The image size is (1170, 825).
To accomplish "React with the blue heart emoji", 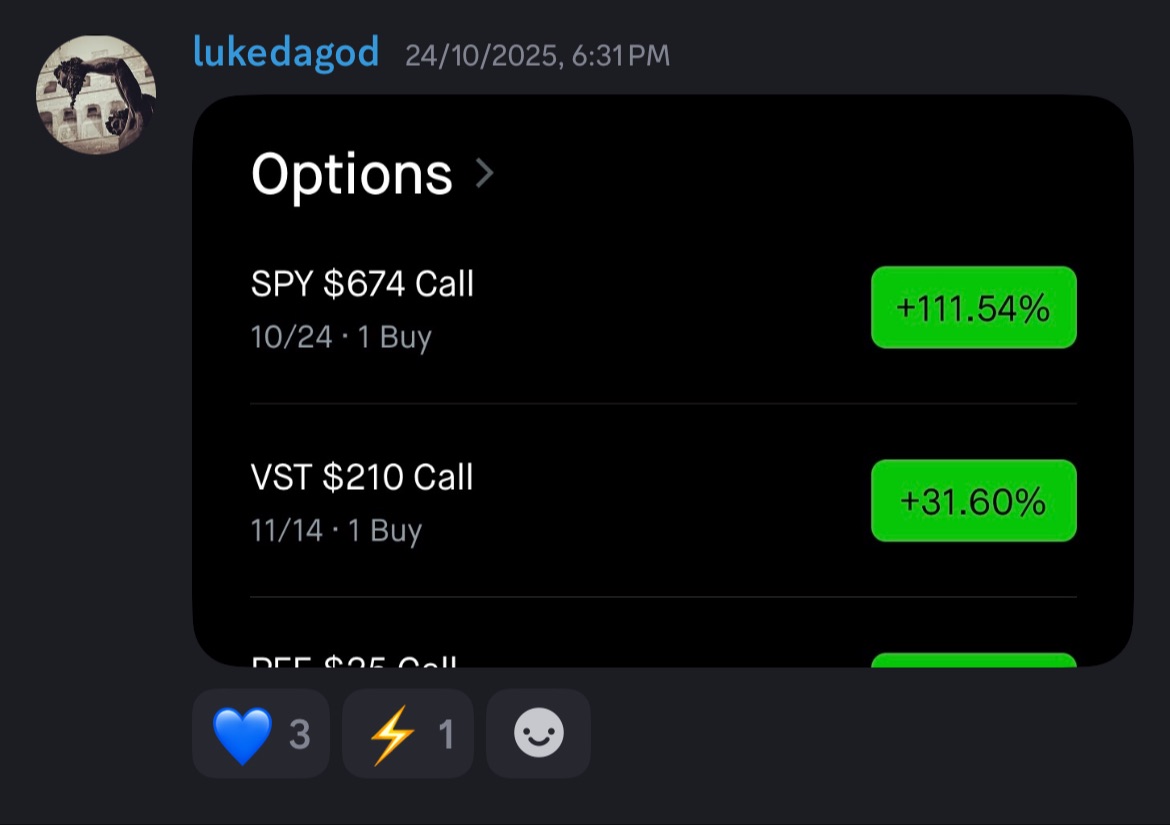I will (260, 734).
